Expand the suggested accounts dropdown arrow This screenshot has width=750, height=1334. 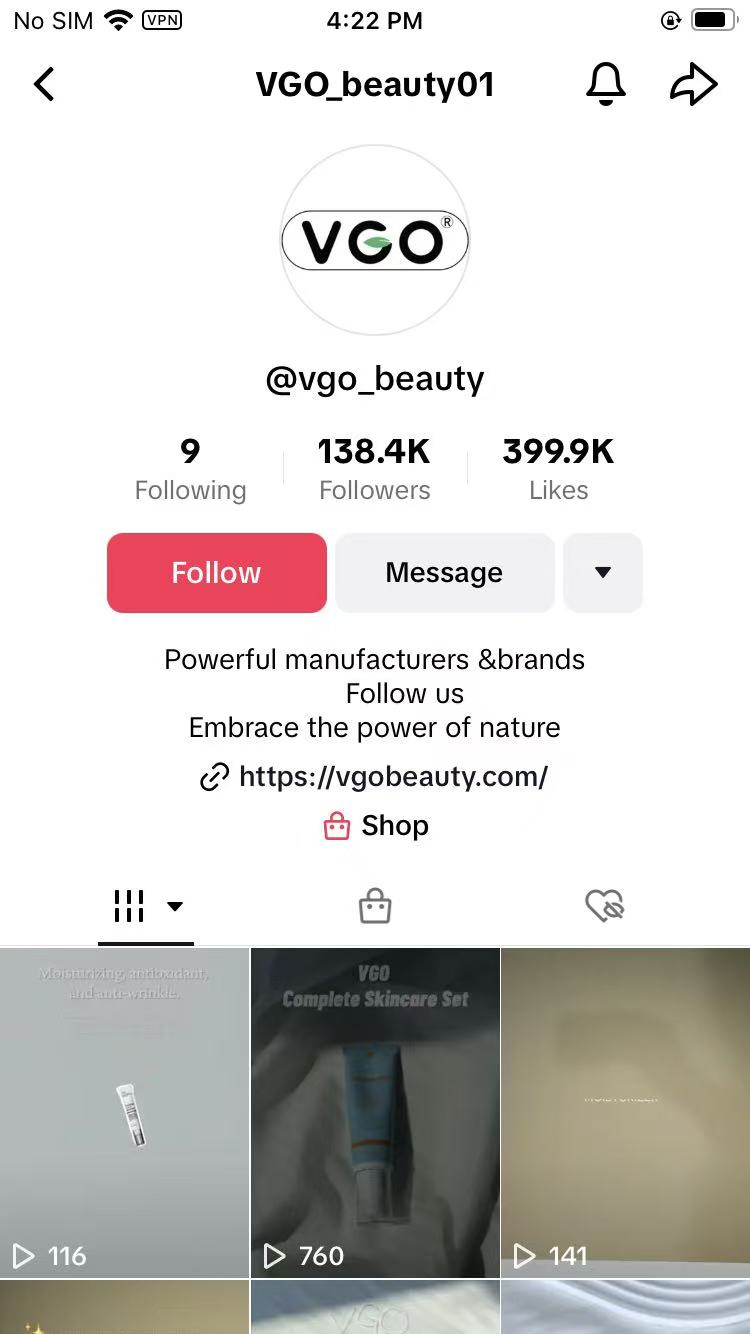click(x=602, y=573)
